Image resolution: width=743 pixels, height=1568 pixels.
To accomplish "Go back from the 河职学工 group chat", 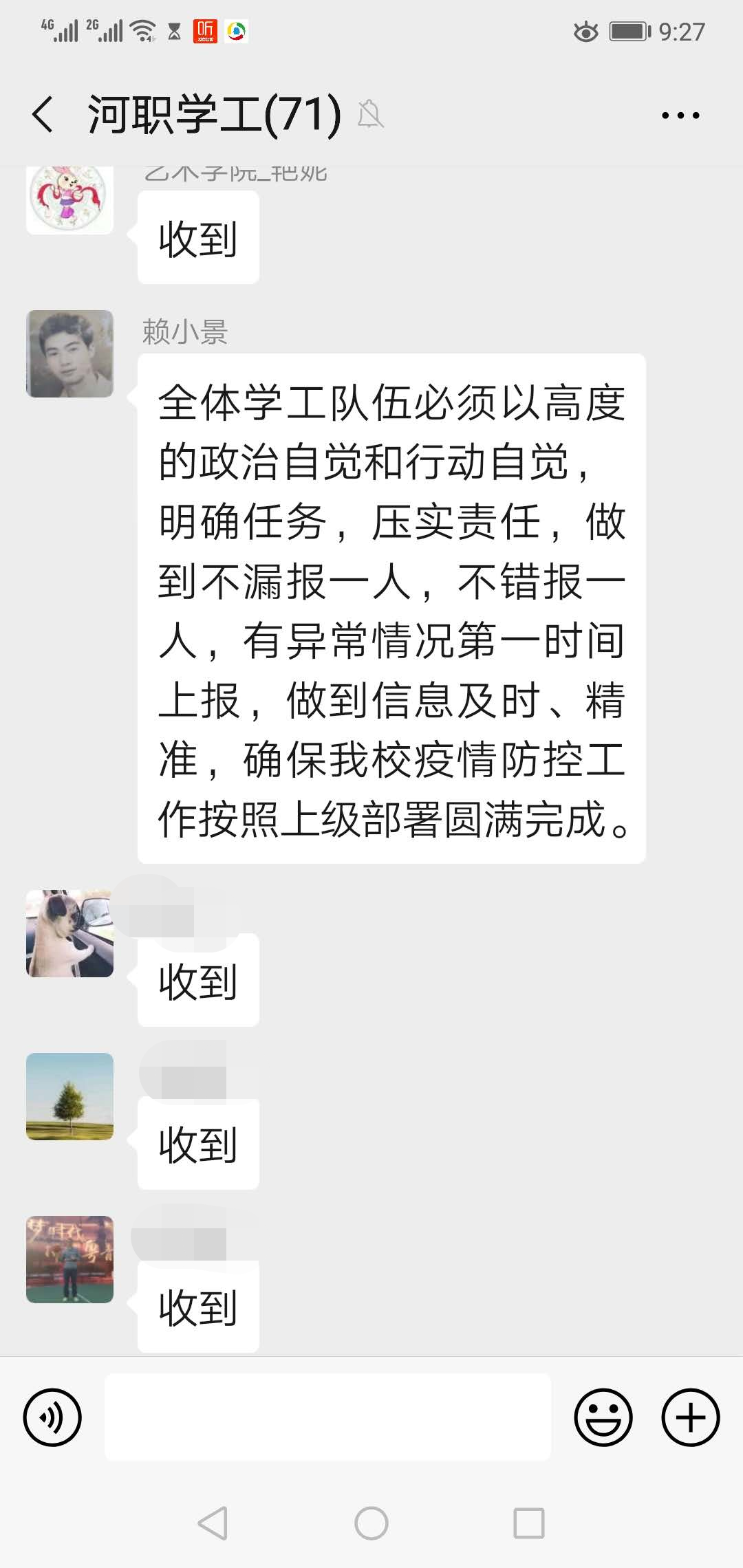I will 43,114.
